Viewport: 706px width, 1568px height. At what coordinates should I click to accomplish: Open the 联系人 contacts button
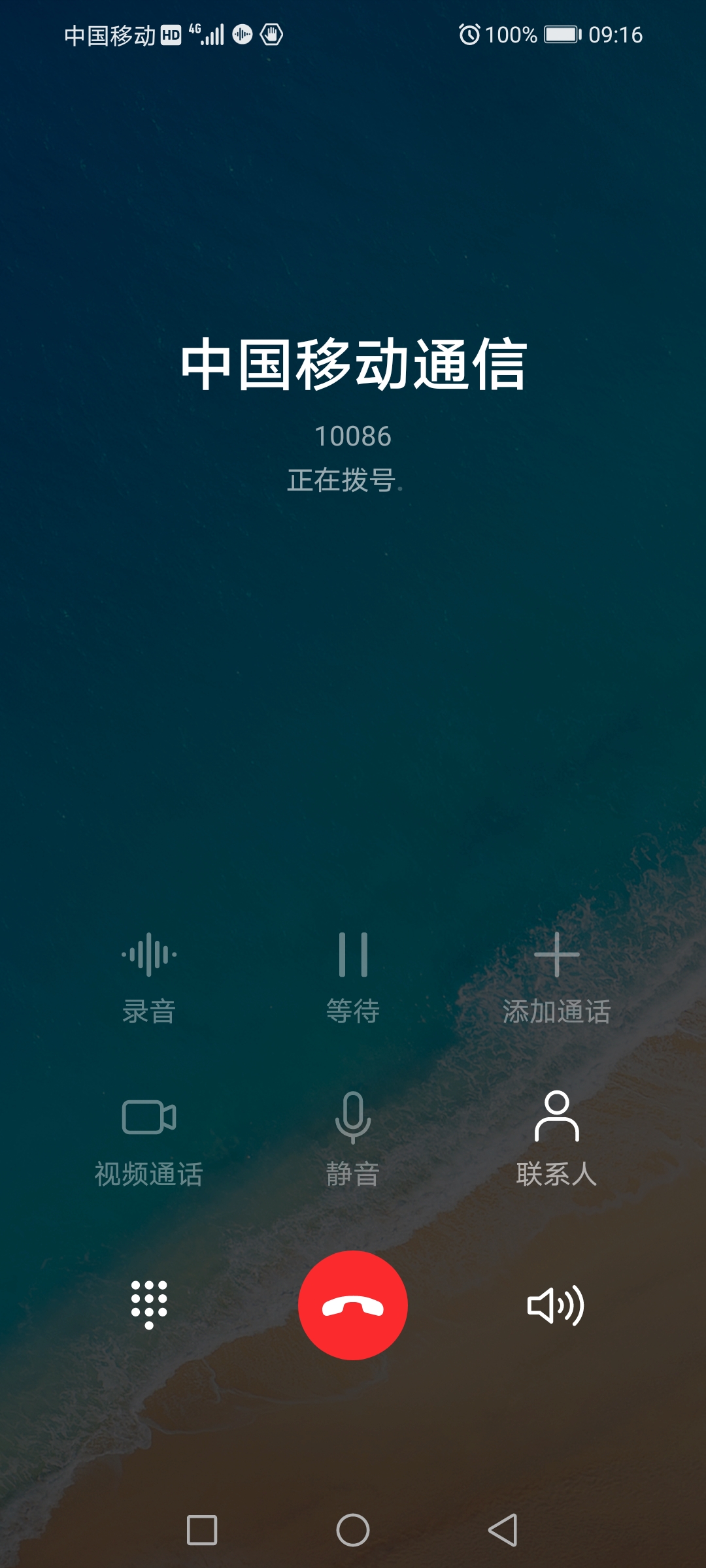[x=556, y=1138]
